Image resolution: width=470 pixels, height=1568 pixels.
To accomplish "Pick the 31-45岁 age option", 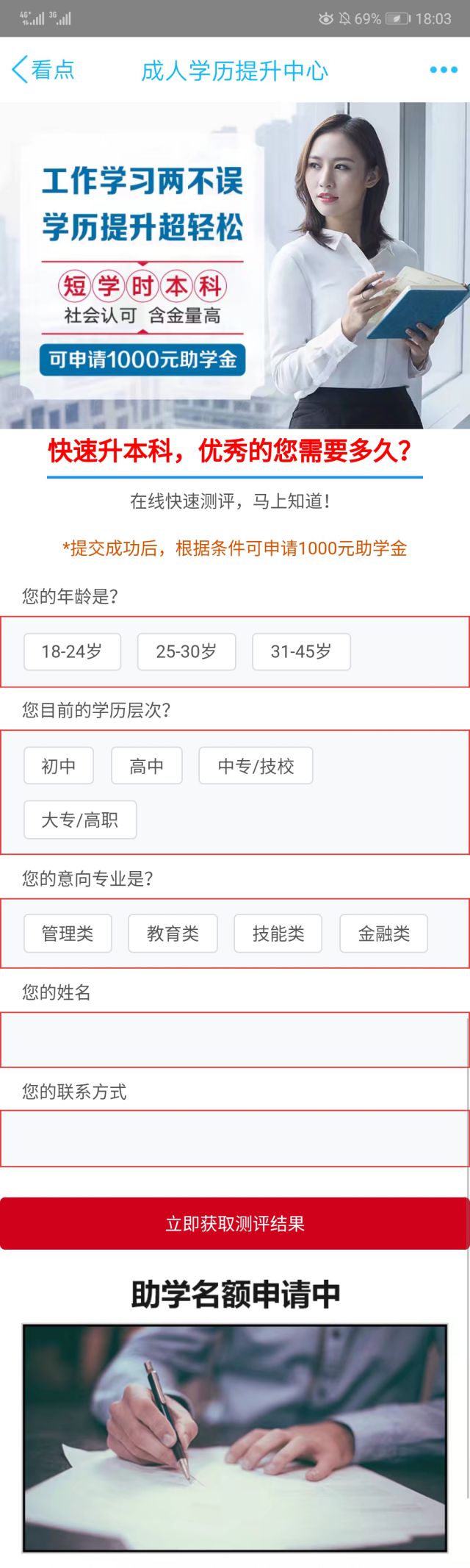I will 301,651.
